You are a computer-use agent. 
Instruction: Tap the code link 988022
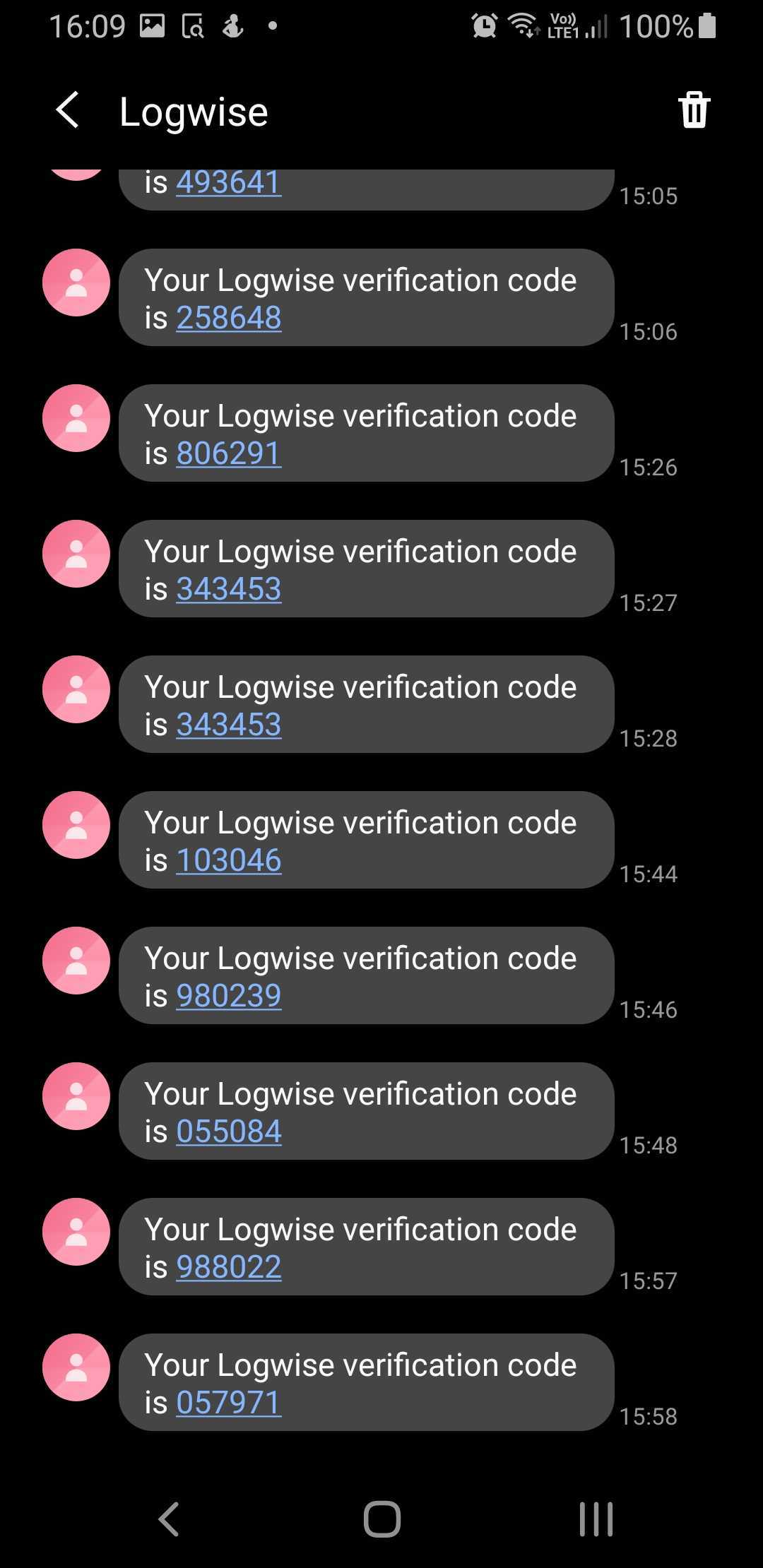[228, 1267]
